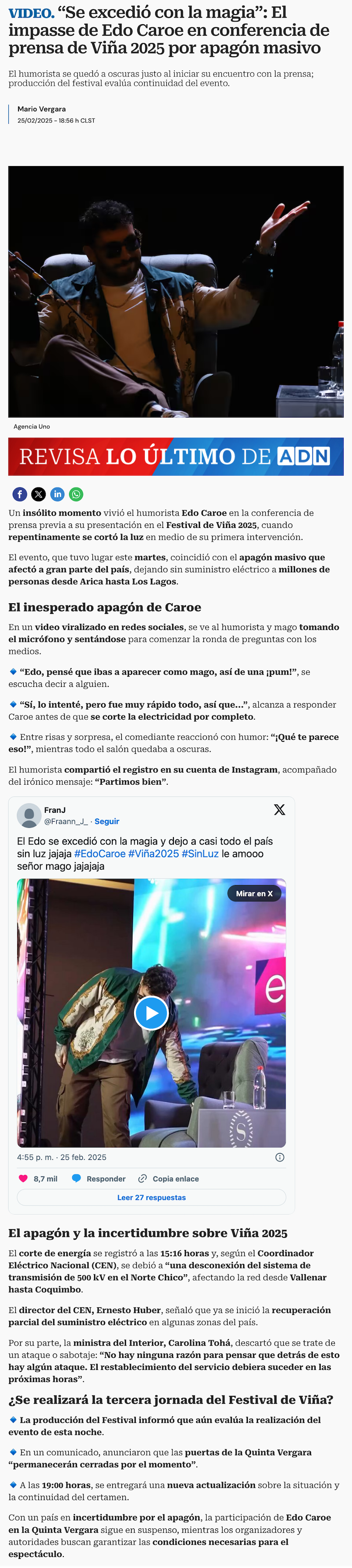Copy the tweet link with Copia enlace

click(x=169, y=1178)
